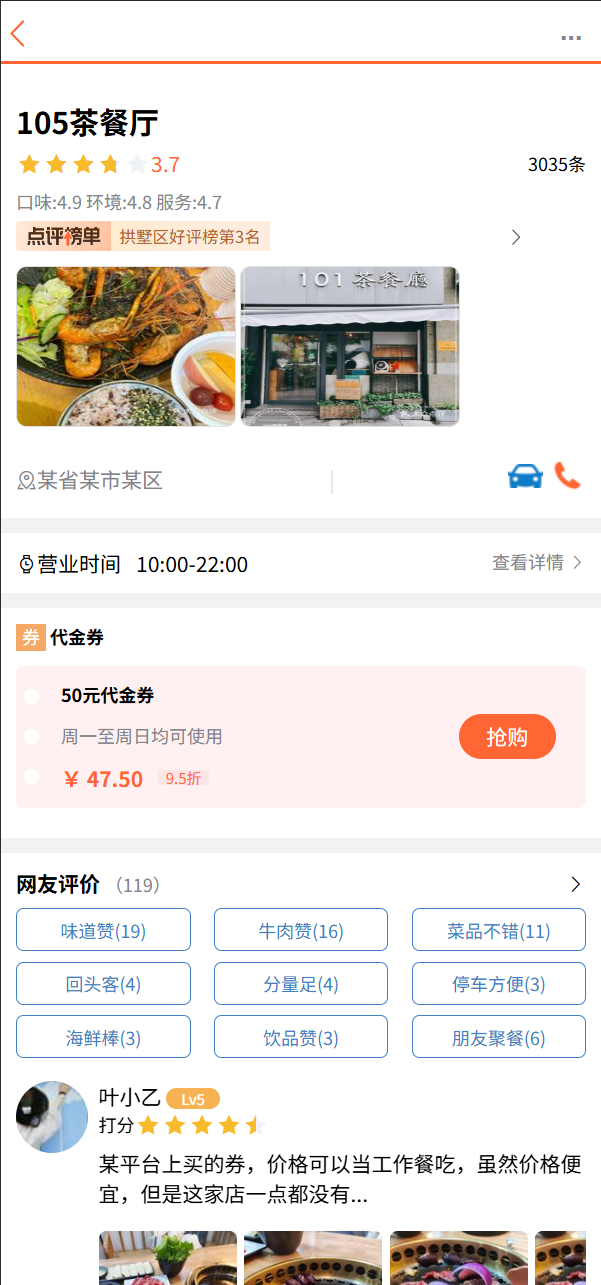This screenshot has width=601, height=1285.
Task: Go back using the top-left arrow
Action: [18, 33]
